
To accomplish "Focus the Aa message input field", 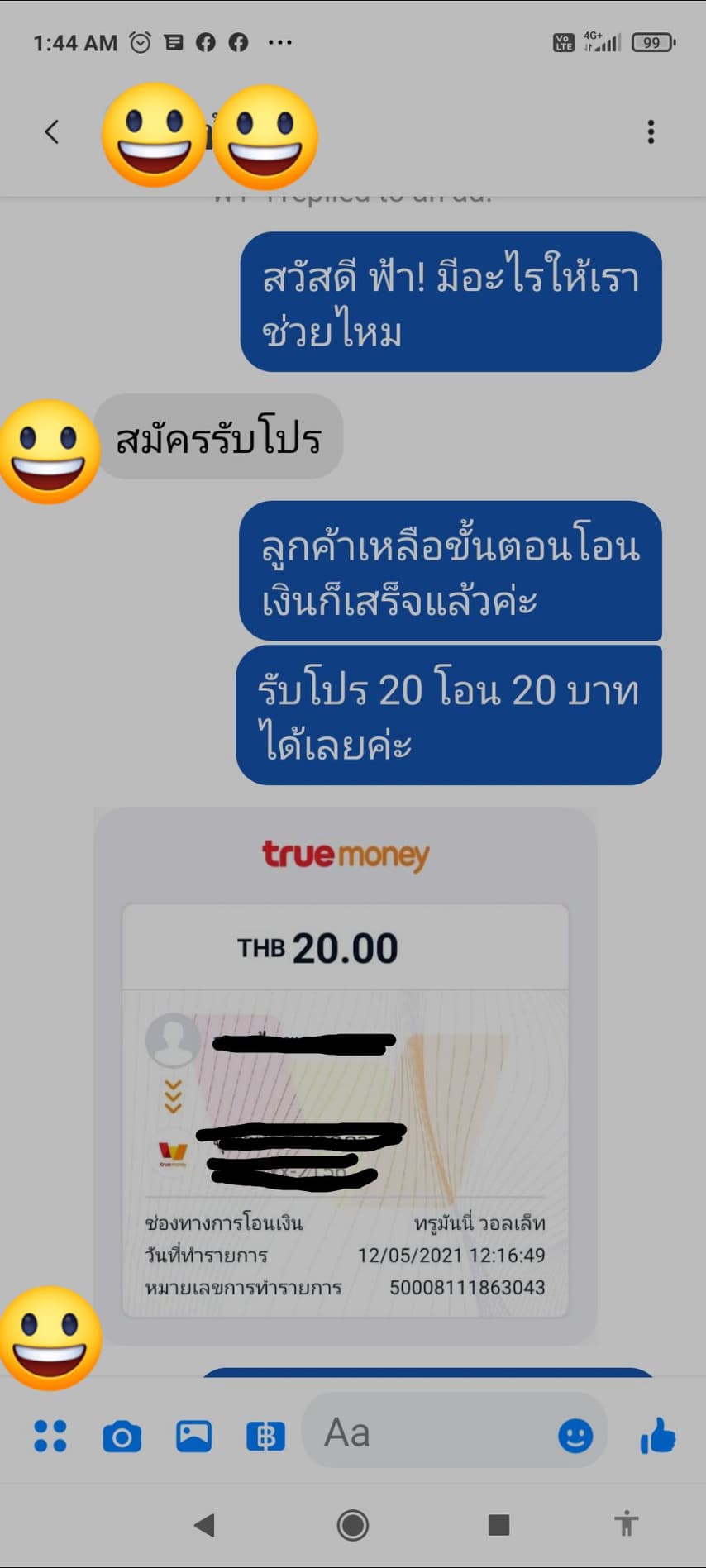I will pos(430,1433).
